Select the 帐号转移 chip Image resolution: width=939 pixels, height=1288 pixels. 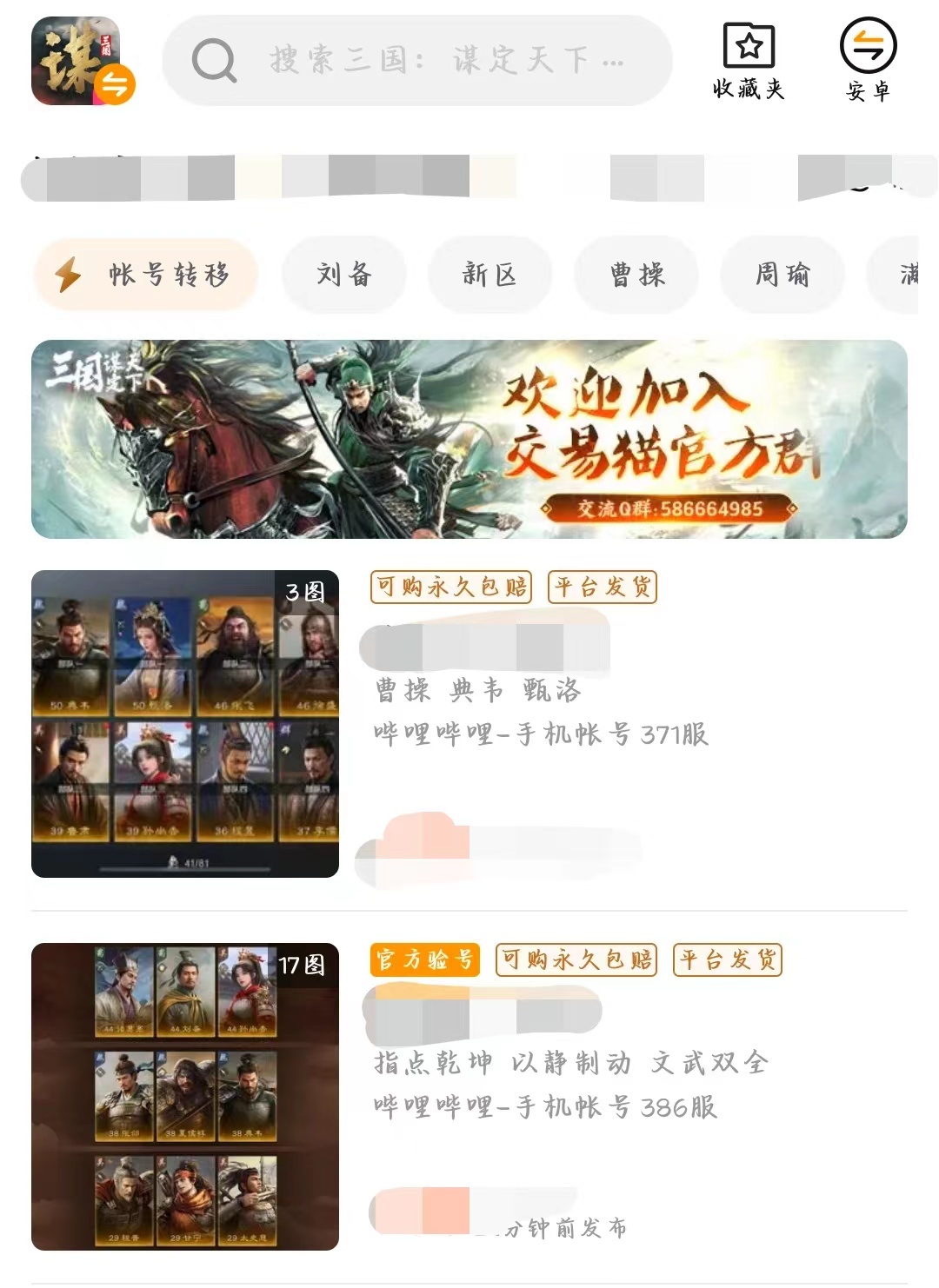[x=146, y=276]
